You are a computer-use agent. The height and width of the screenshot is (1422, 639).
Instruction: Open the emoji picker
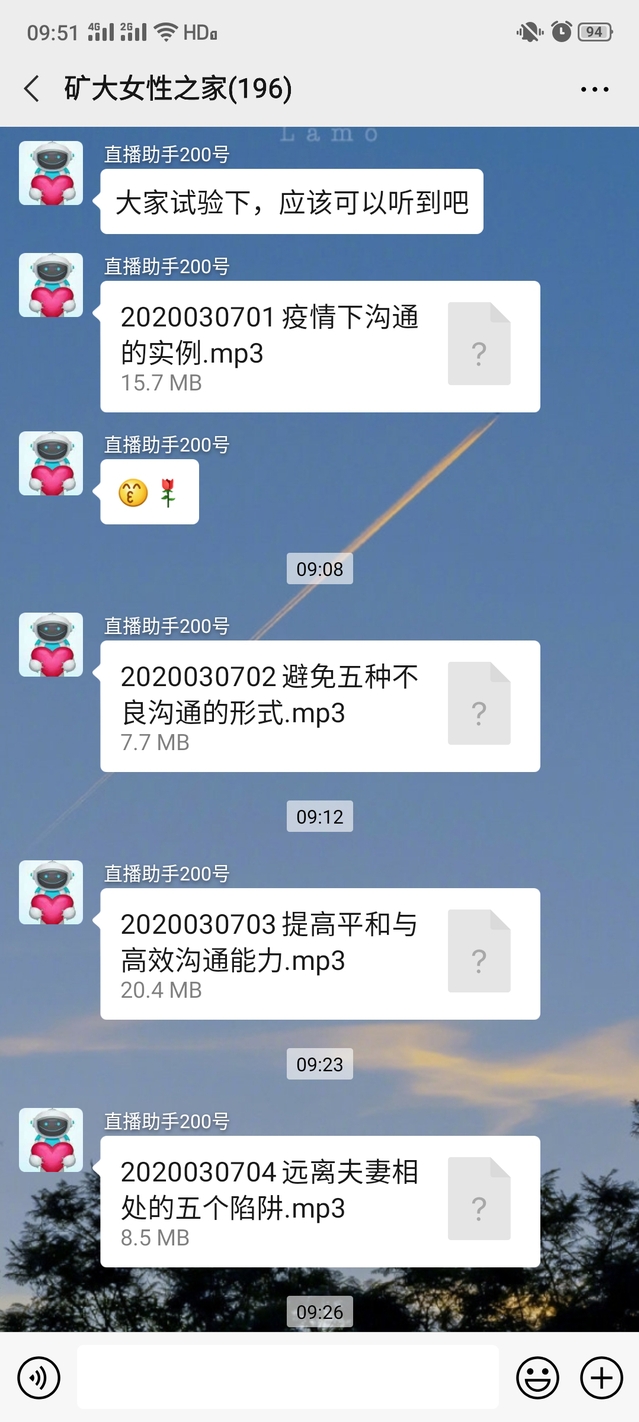537,1378
